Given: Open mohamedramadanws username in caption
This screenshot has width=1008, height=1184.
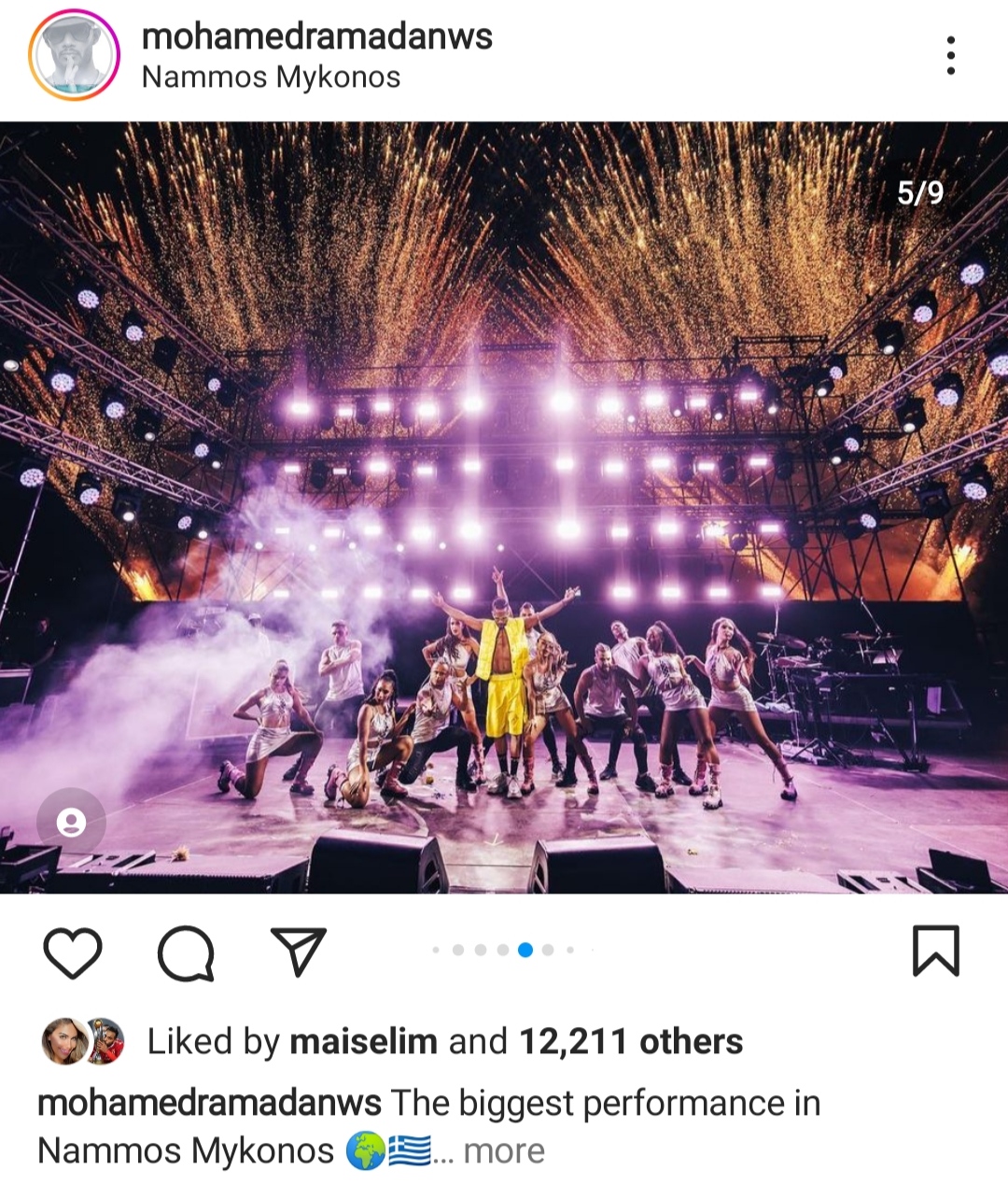Looking at the screenshot, I should (x=209, y=1103).
